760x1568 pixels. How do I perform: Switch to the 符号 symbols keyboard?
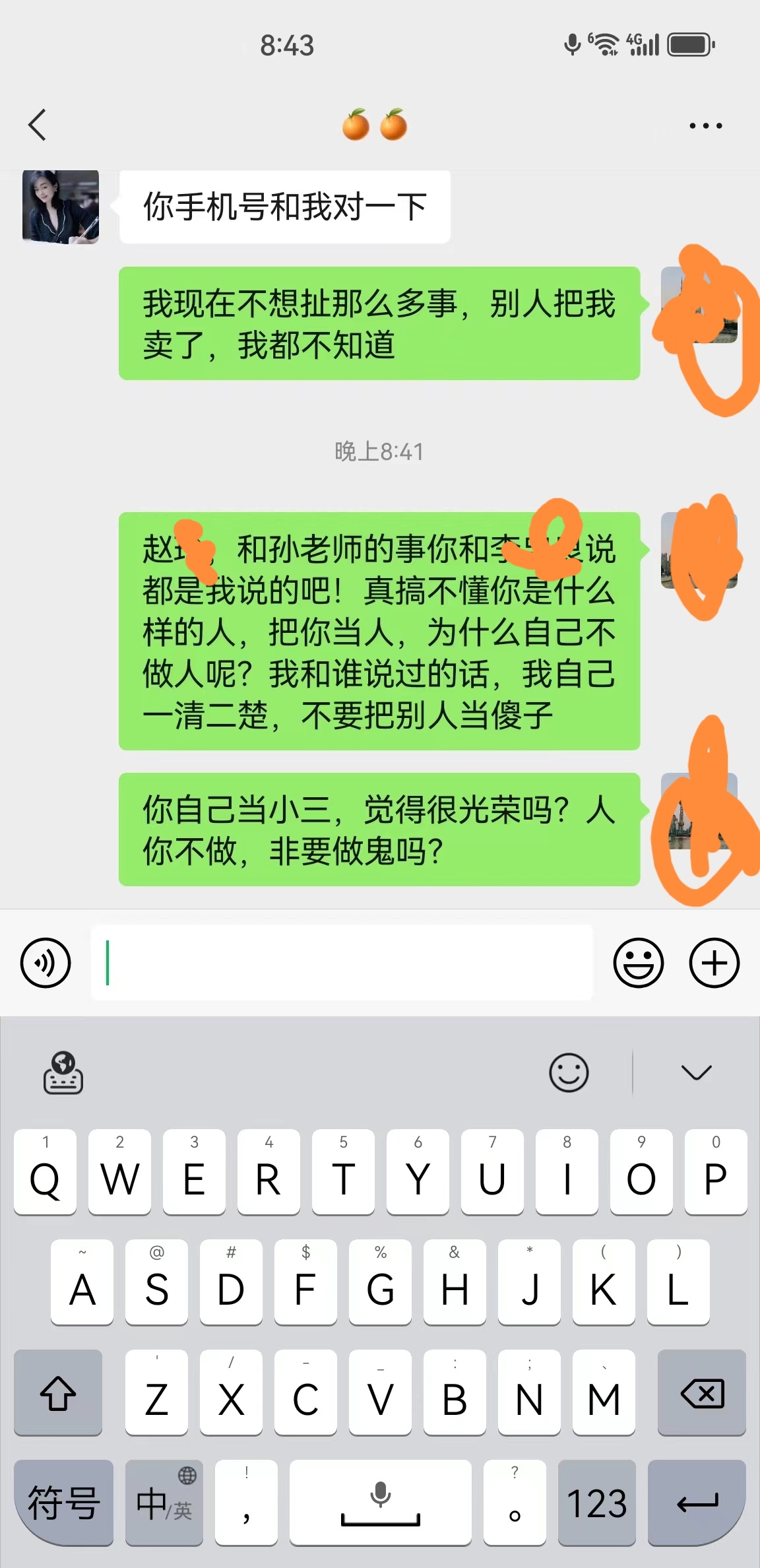(63, 1503)
